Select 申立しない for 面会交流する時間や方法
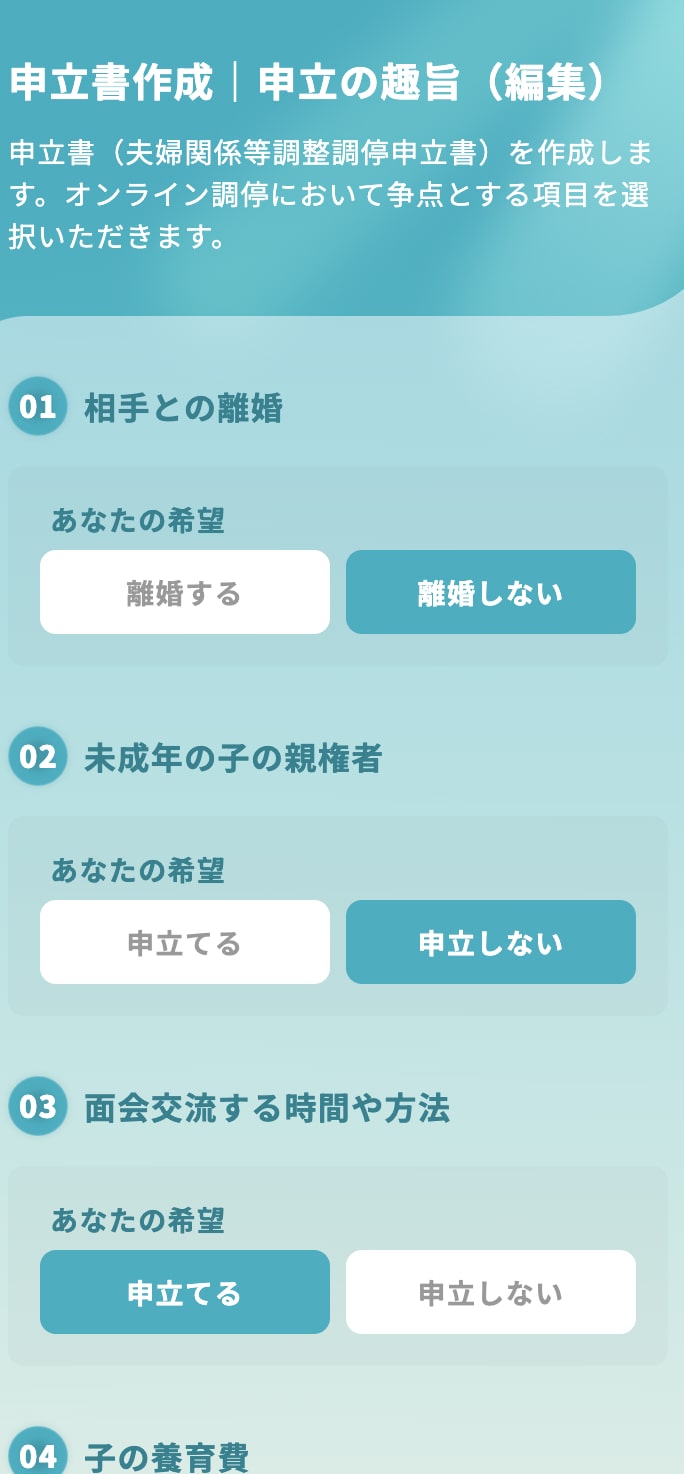The image size is (684, 1474). coord(490,1292)
